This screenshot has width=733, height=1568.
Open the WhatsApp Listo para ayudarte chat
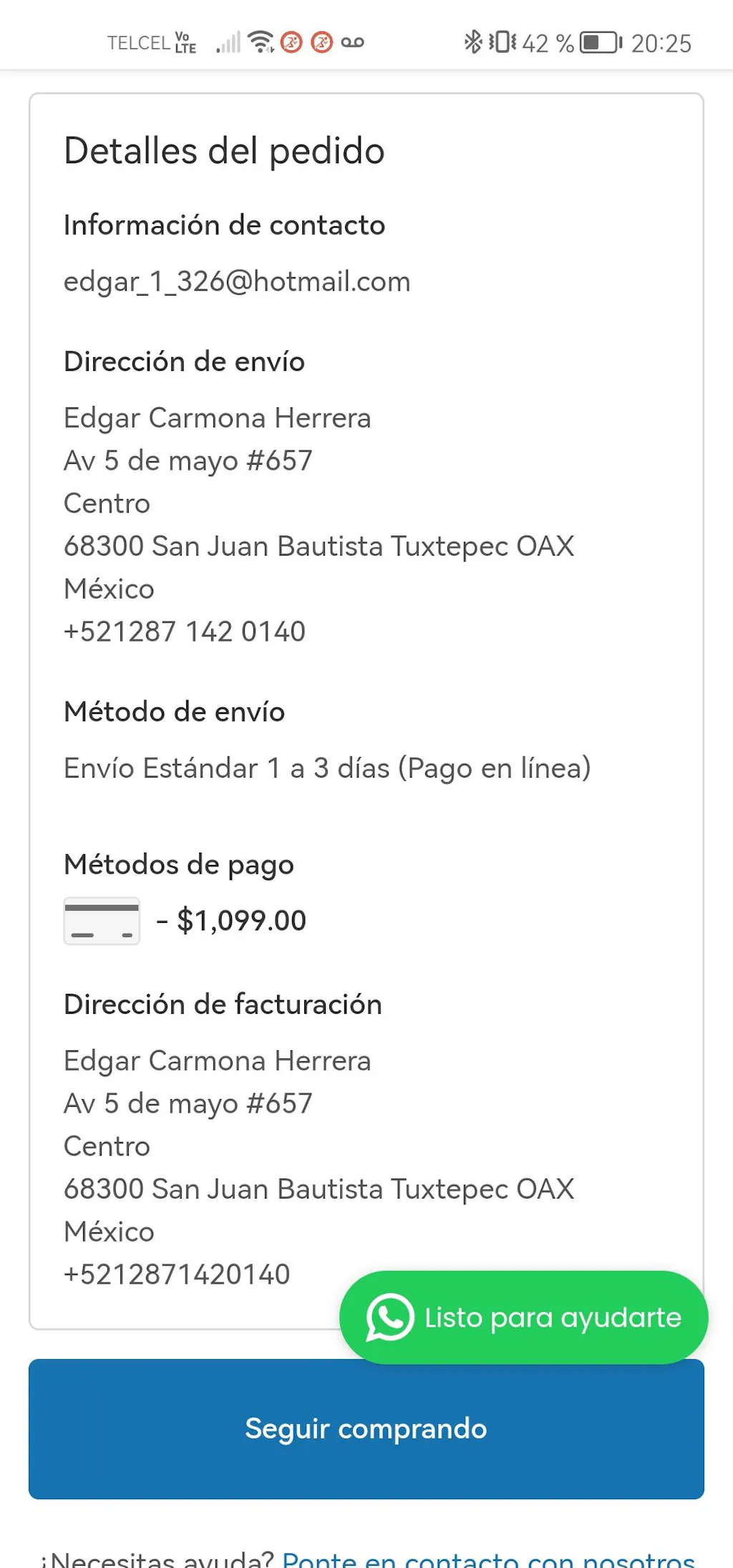click(523, 1317)
